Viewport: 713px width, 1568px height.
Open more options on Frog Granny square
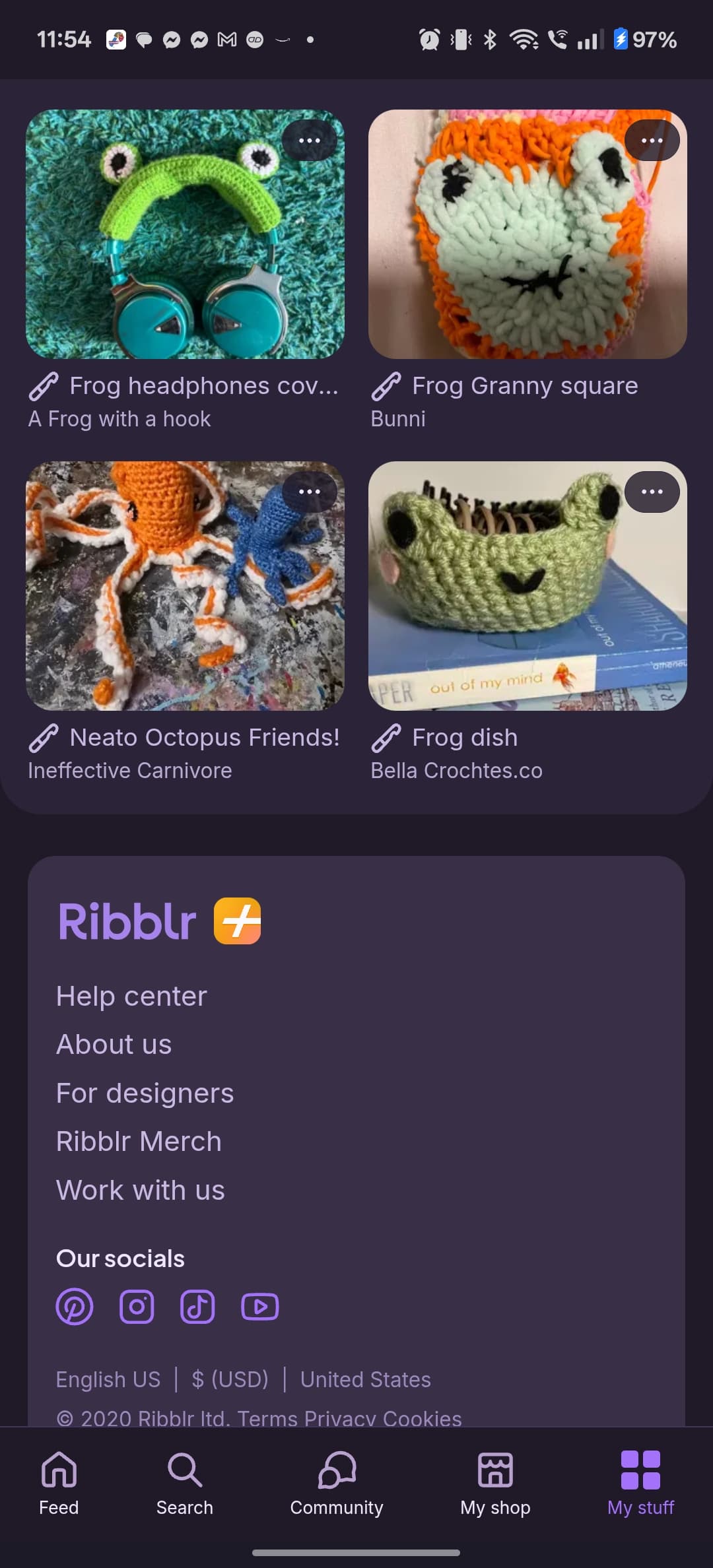(652, 141)
